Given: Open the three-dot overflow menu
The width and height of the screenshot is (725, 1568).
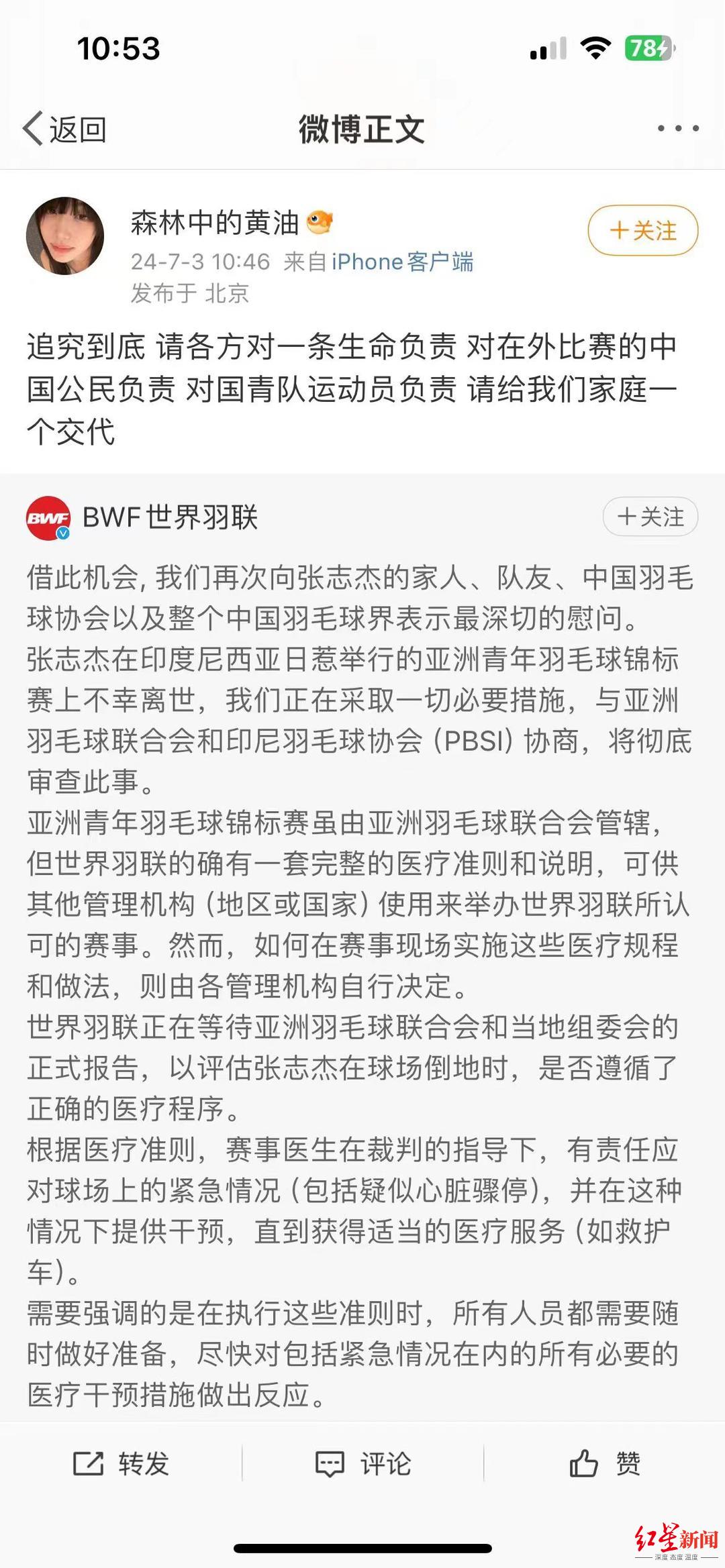Looking at the screenshot, I should [x=678, y=128].
